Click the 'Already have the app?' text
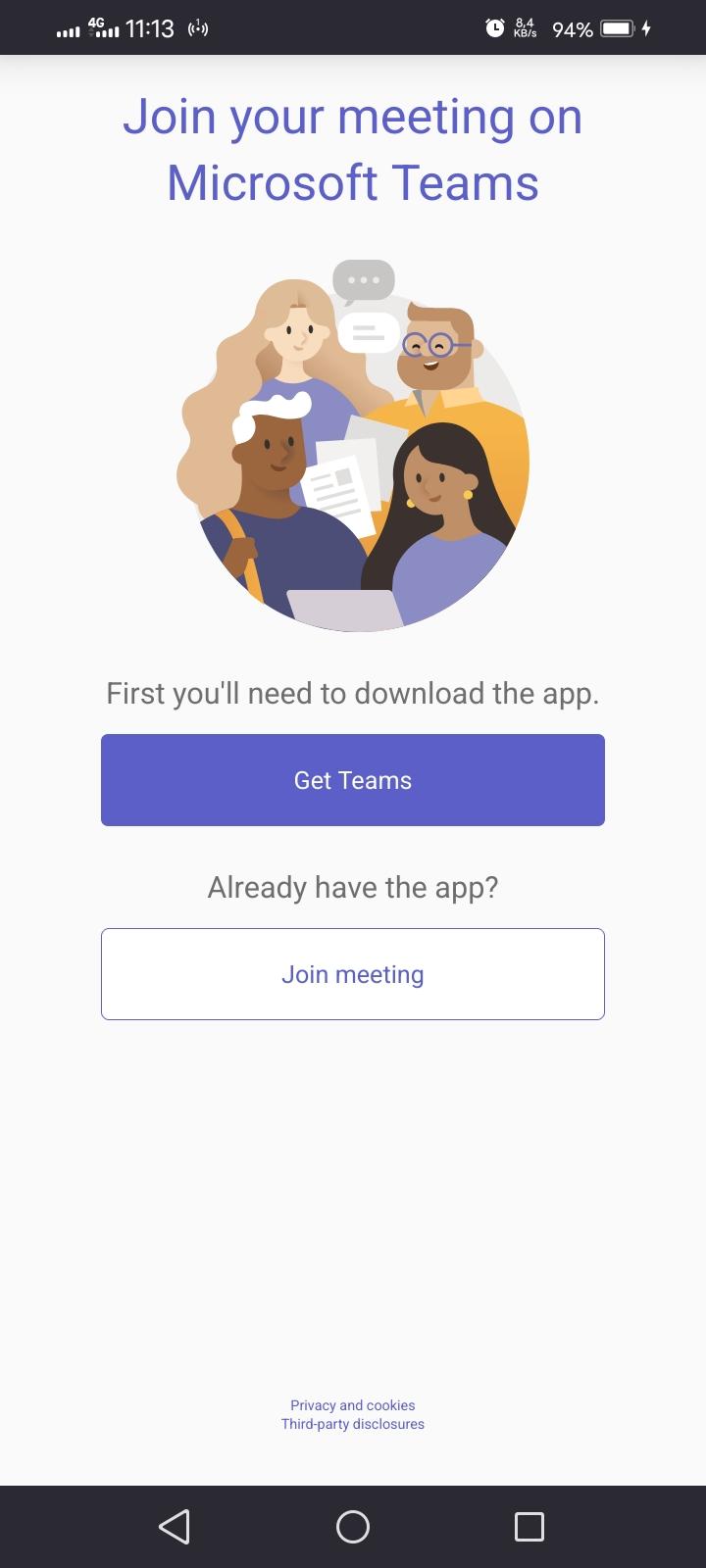 click(353, 886)
